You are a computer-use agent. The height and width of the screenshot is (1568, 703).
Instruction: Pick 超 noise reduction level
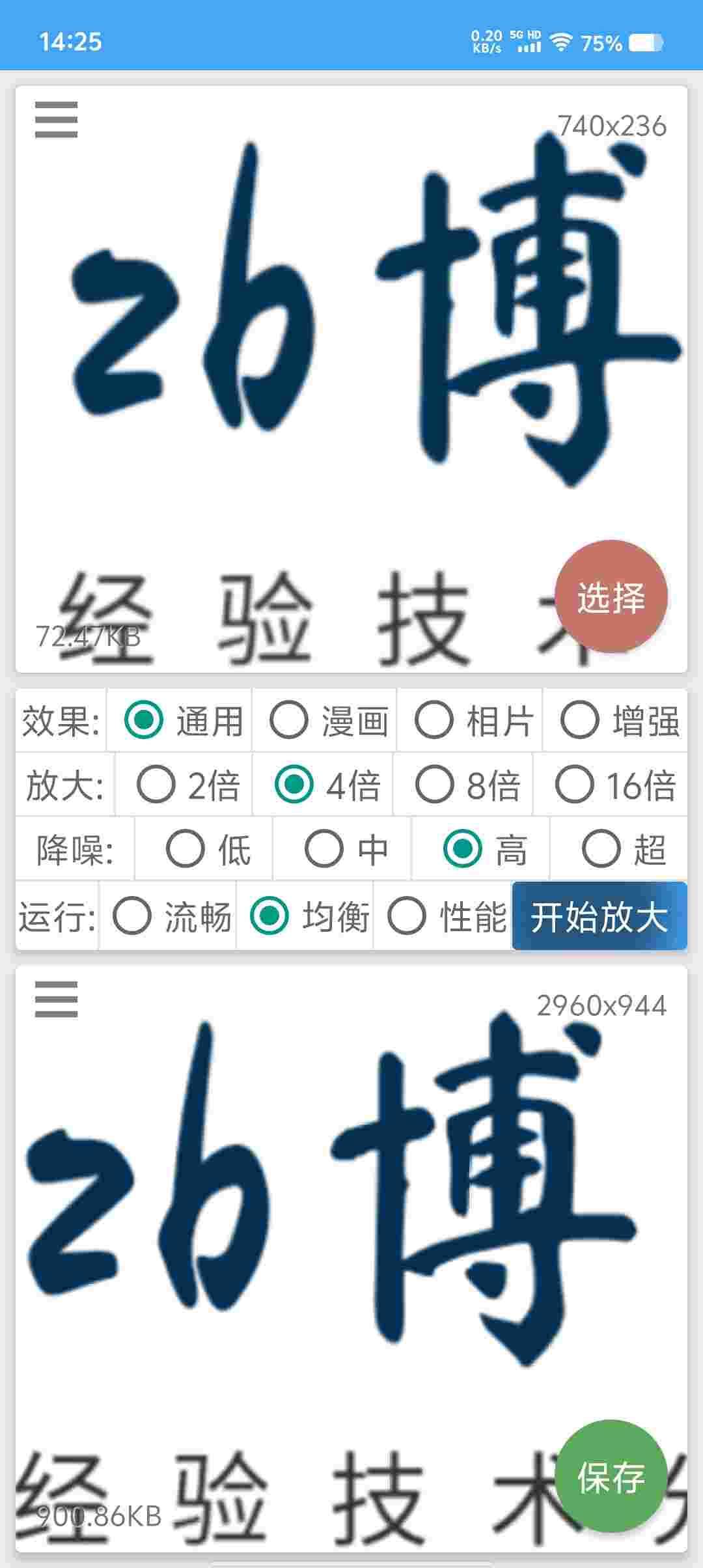pyautogui.click(x=601, y=848)
